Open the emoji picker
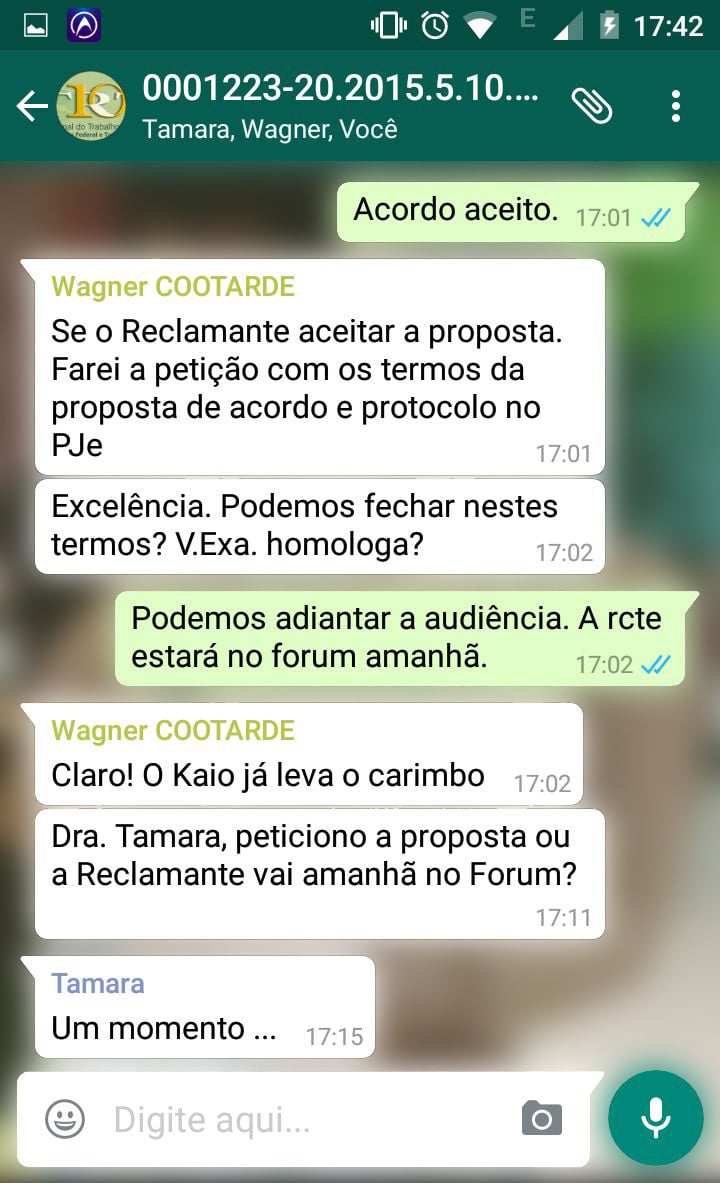 point(65,1119)
